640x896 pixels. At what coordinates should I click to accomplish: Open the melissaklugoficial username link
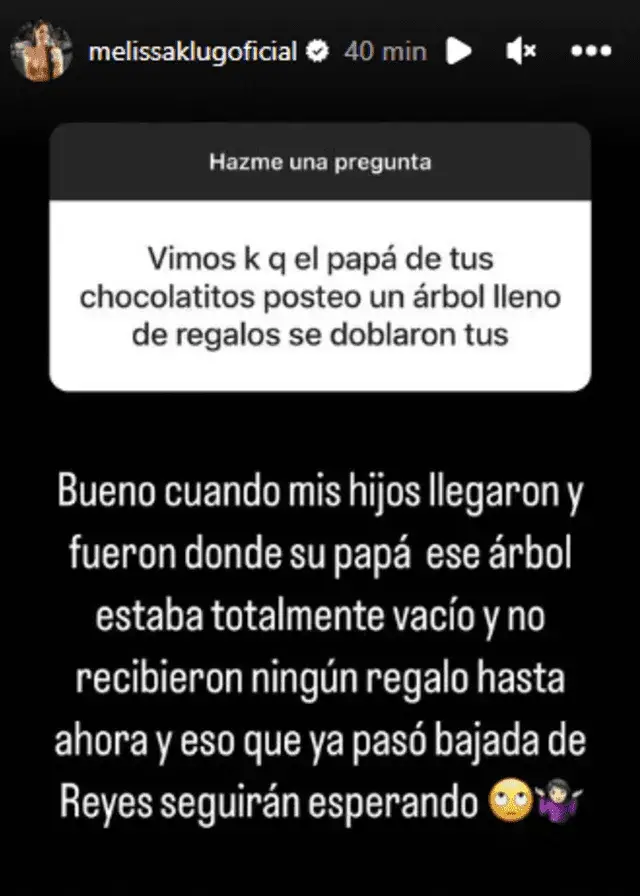point(193,52)
